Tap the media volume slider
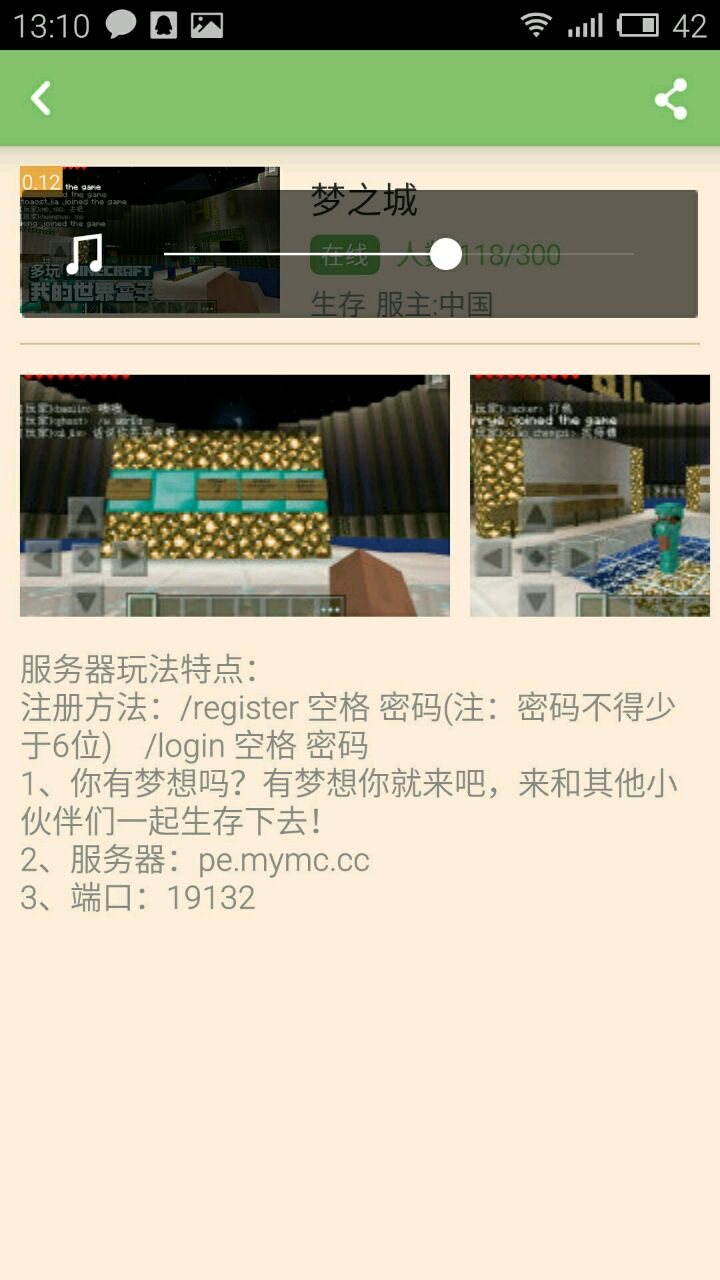720x1280 pixels. 398,254
